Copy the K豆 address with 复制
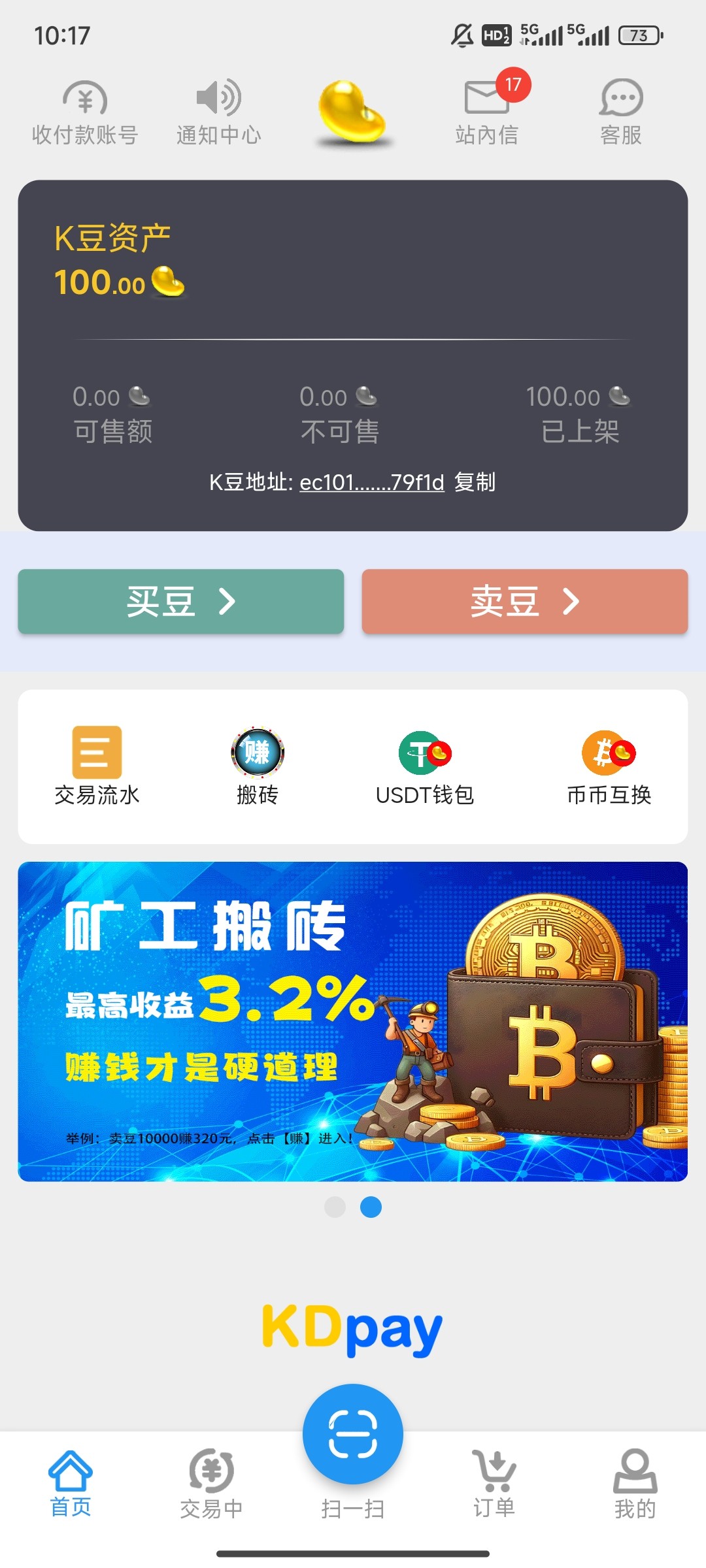706x1568 pixels. coord(475,482)
